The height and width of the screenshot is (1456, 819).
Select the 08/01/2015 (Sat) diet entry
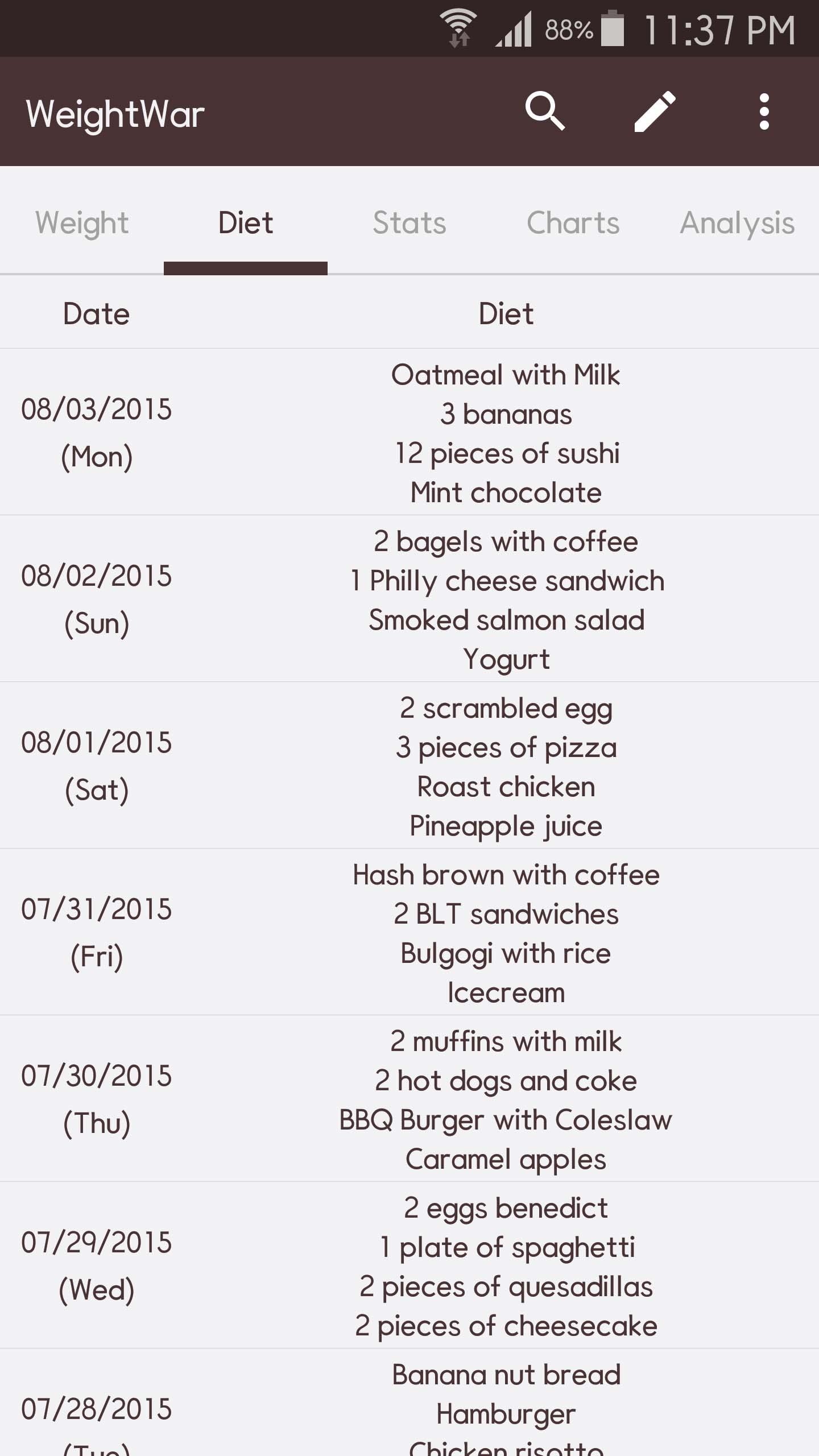[409, 766]
